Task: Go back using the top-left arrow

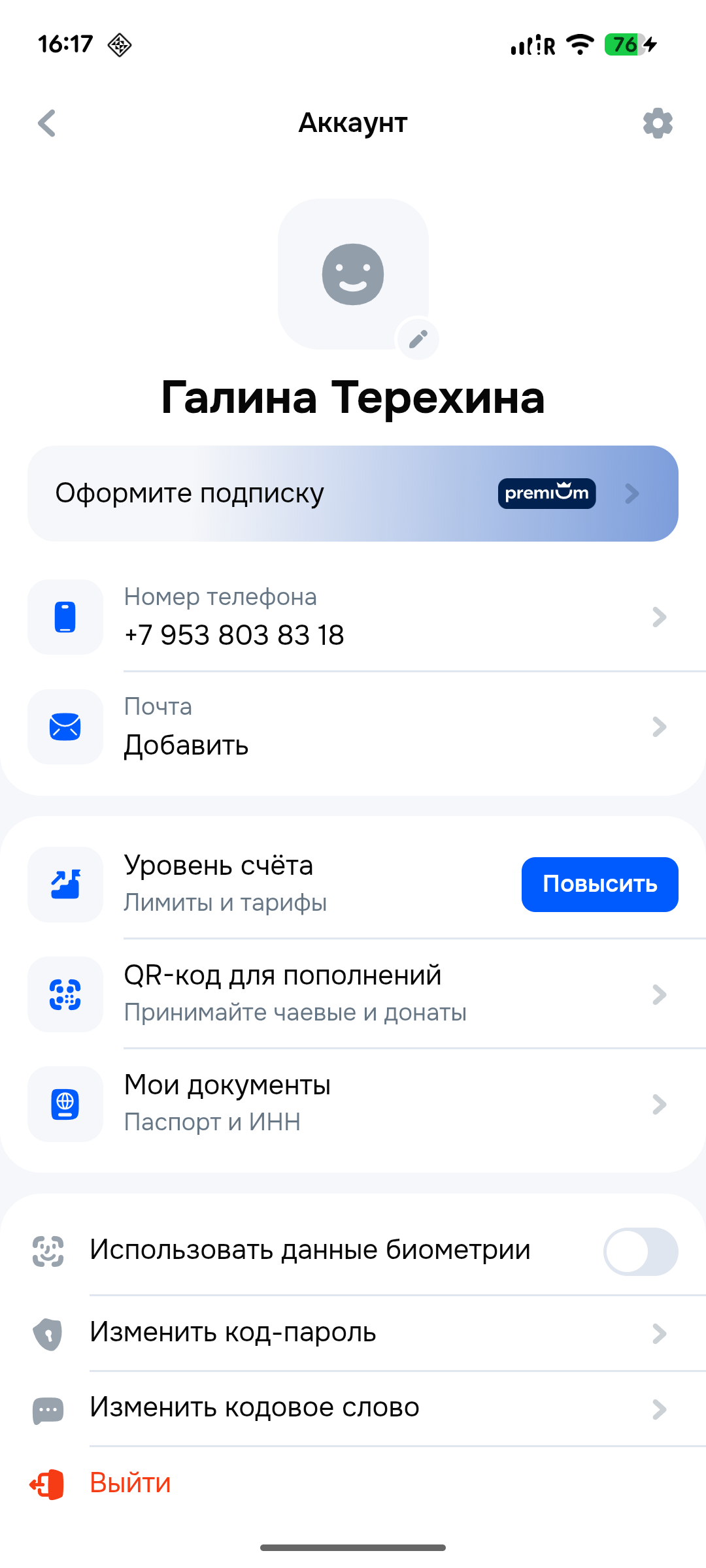Action: point(47,123)
